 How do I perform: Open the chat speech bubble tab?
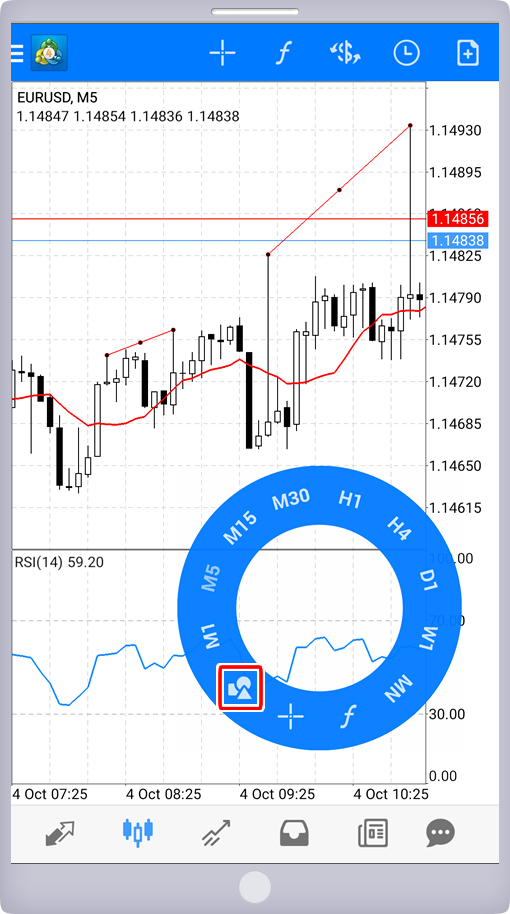[440, 834]
